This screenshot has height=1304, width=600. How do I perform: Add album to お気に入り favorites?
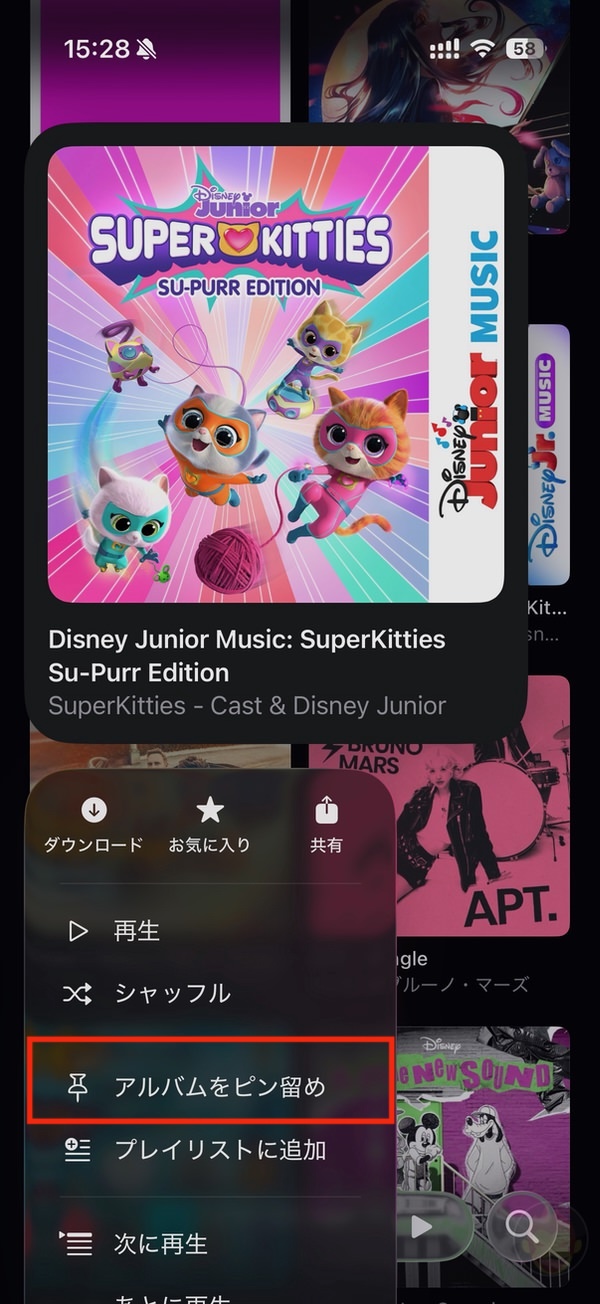(x=209, y=824)
